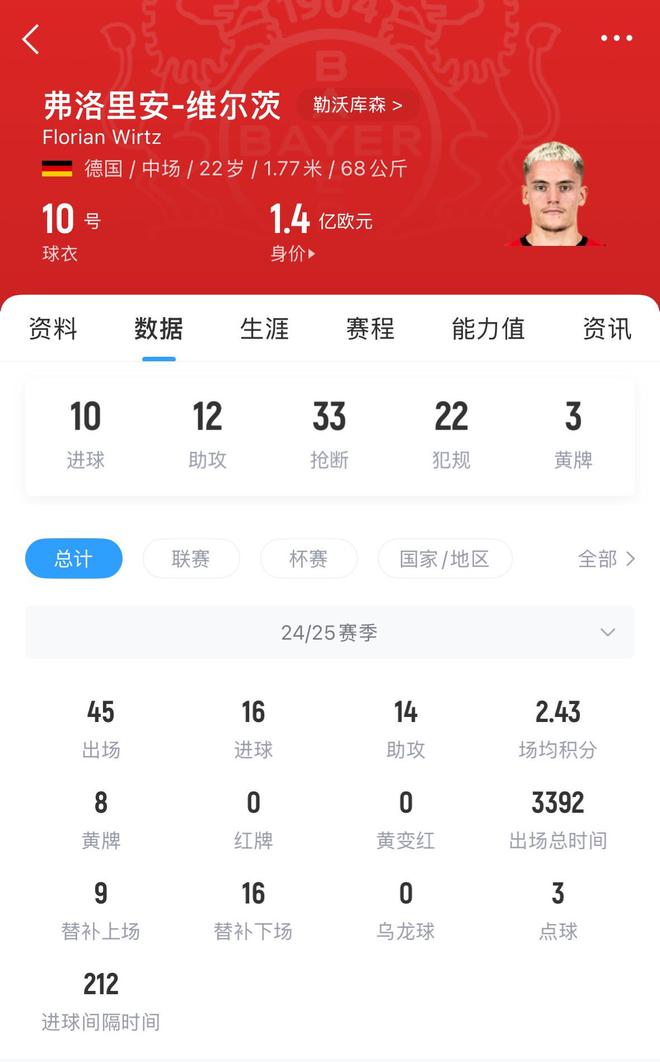Select the 总计 filter chip

point(74,559)
